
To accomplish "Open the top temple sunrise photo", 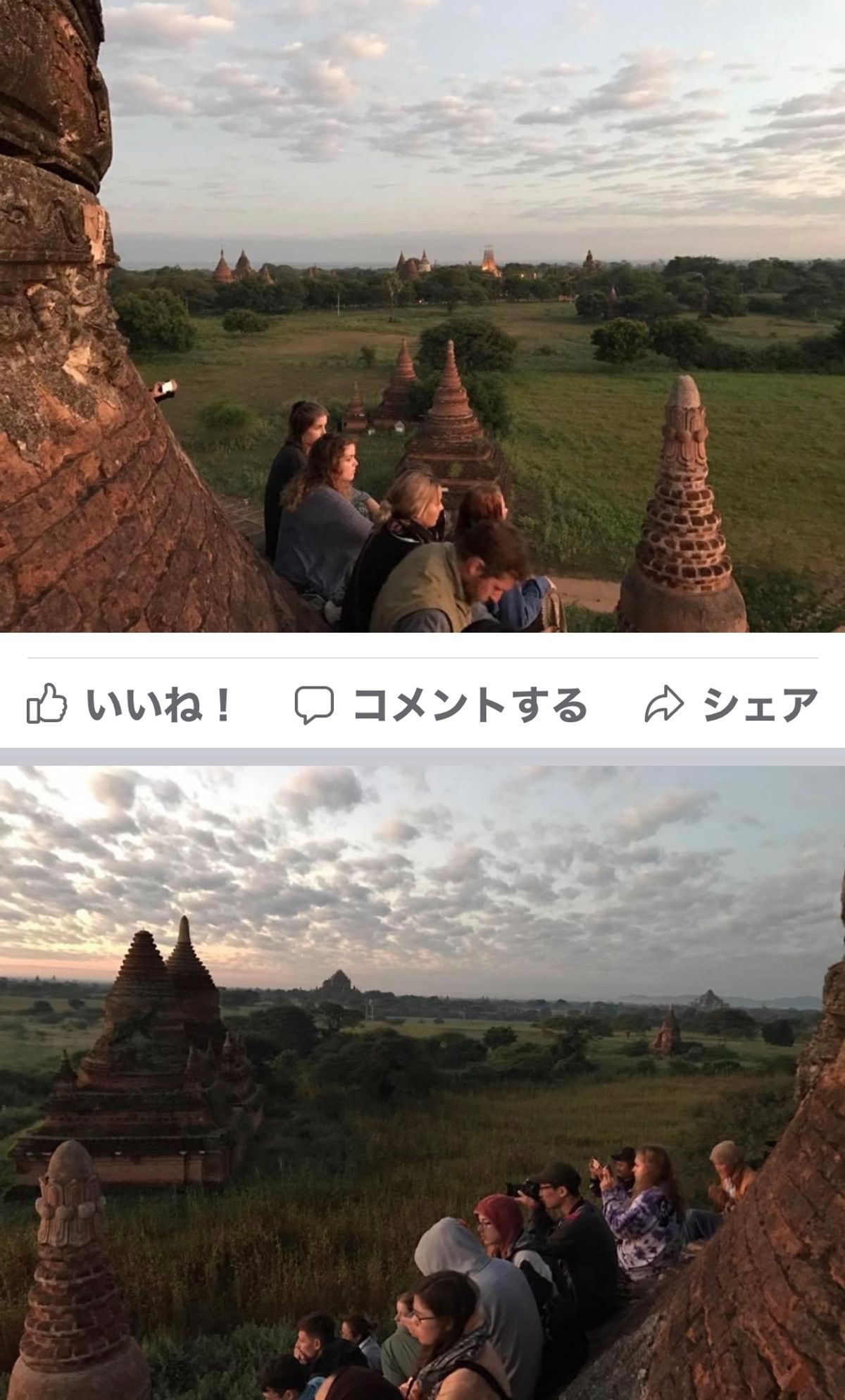I will pyautogui.click(x=423, y=317).
